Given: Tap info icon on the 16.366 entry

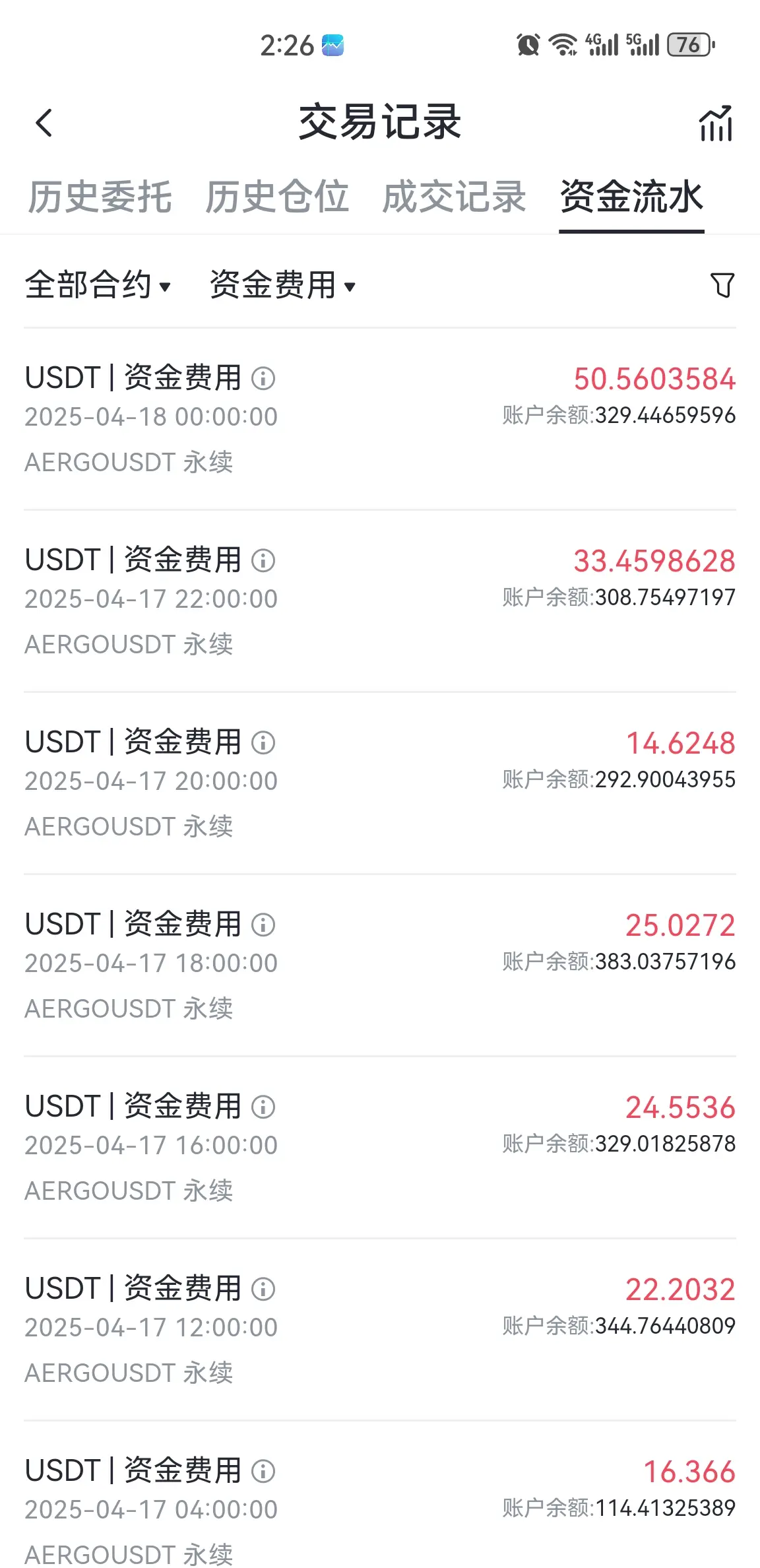Looking at the screenshot, I should (263, 1472).
